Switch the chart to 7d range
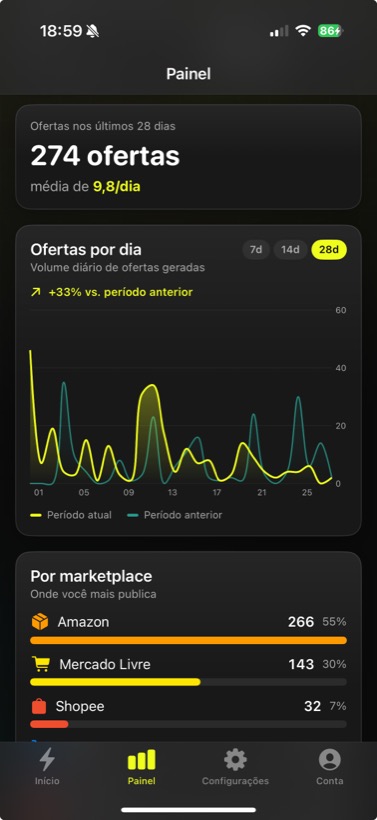Image resolution: width=377 pixels, height=820 pixels. pos(256,250)
